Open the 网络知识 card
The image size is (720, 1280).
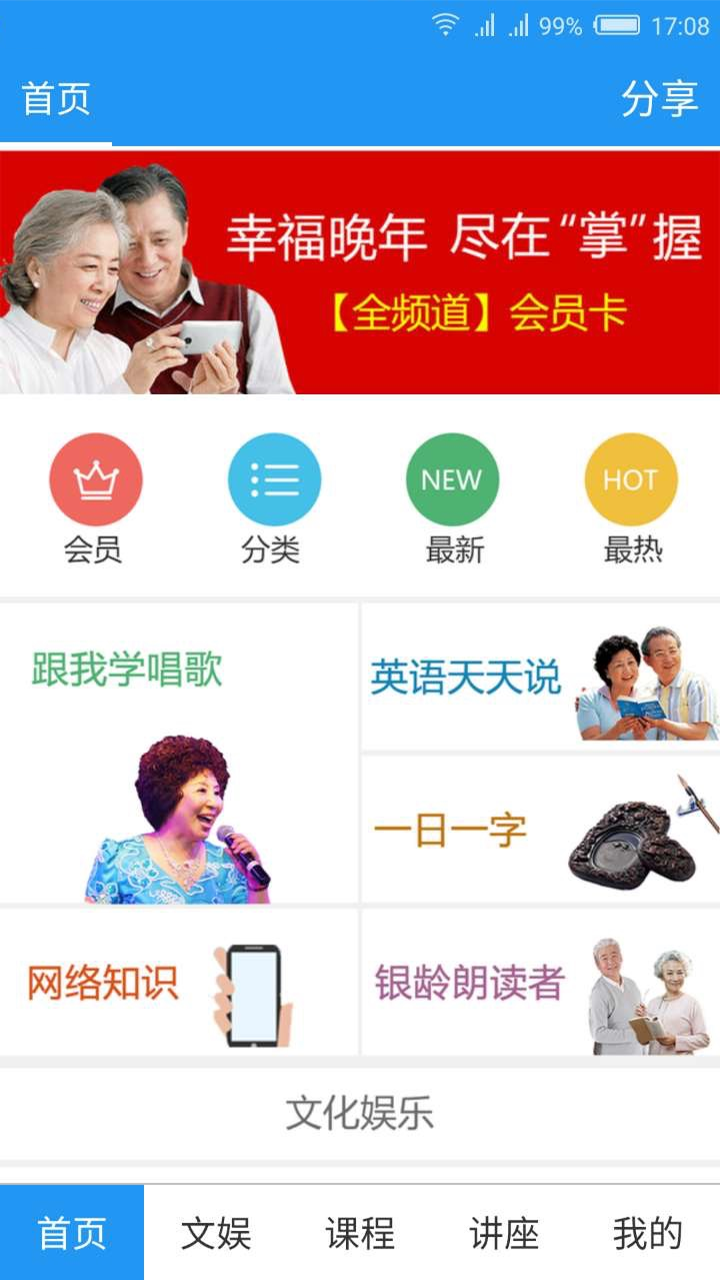[179, 982]
